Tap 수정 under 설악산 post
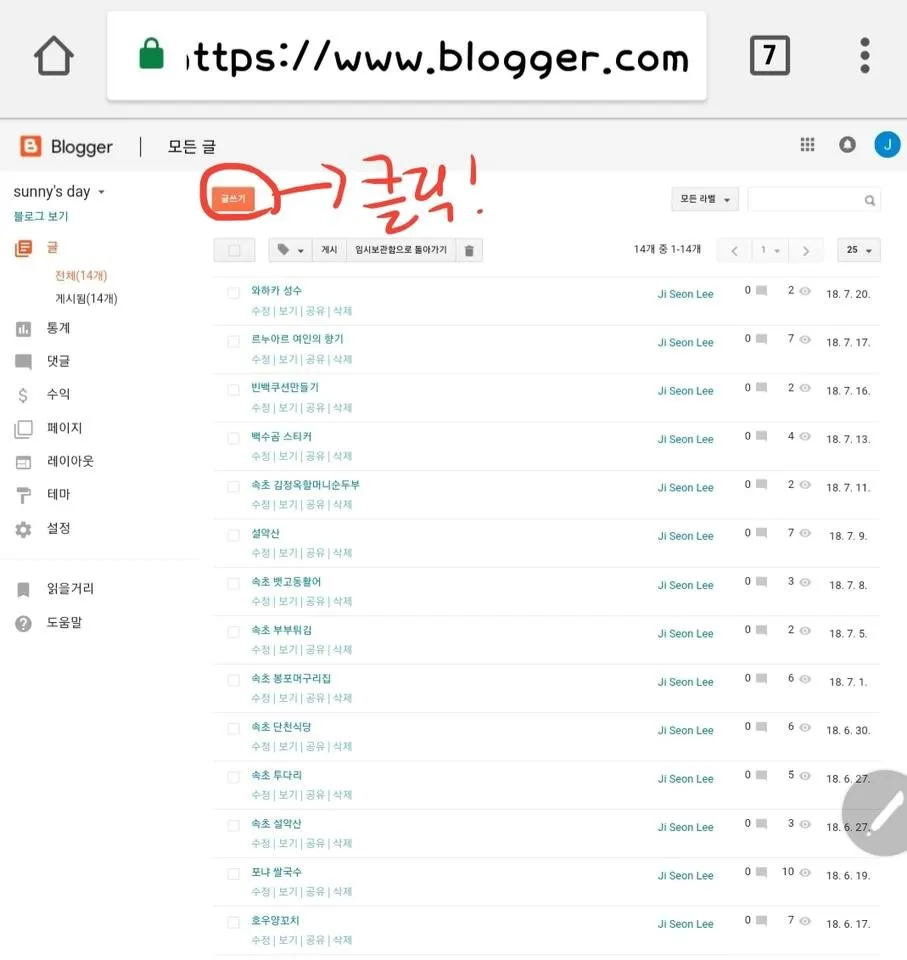907x960 pixels. (260, 553)
